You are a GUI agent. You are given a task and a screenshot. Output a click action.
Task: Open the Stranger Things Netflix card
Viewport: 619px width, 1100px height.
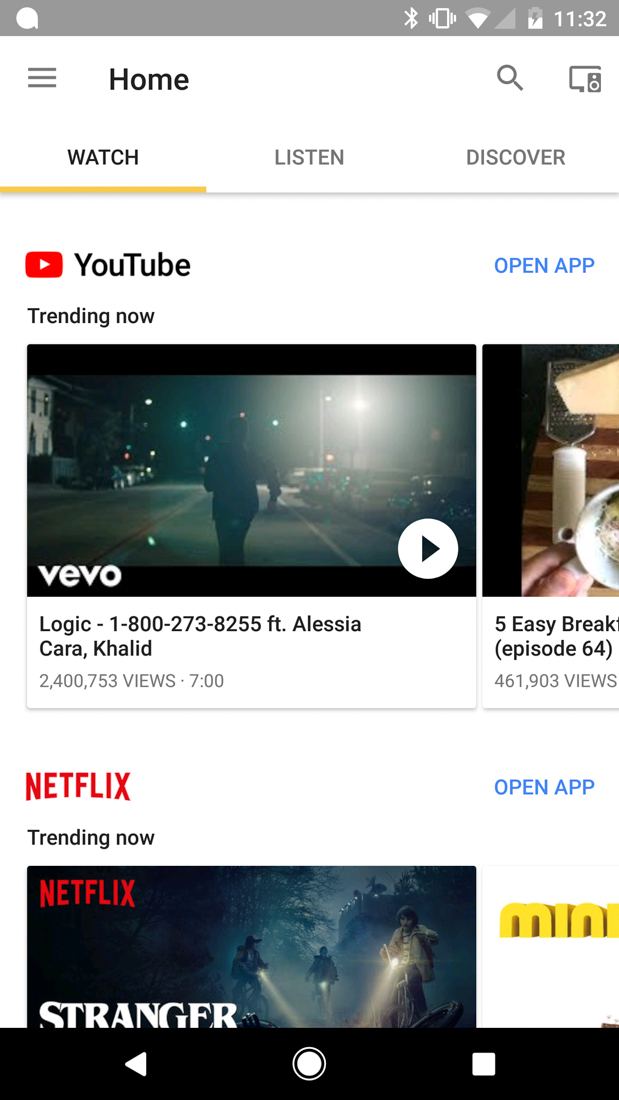pos(250,945)
